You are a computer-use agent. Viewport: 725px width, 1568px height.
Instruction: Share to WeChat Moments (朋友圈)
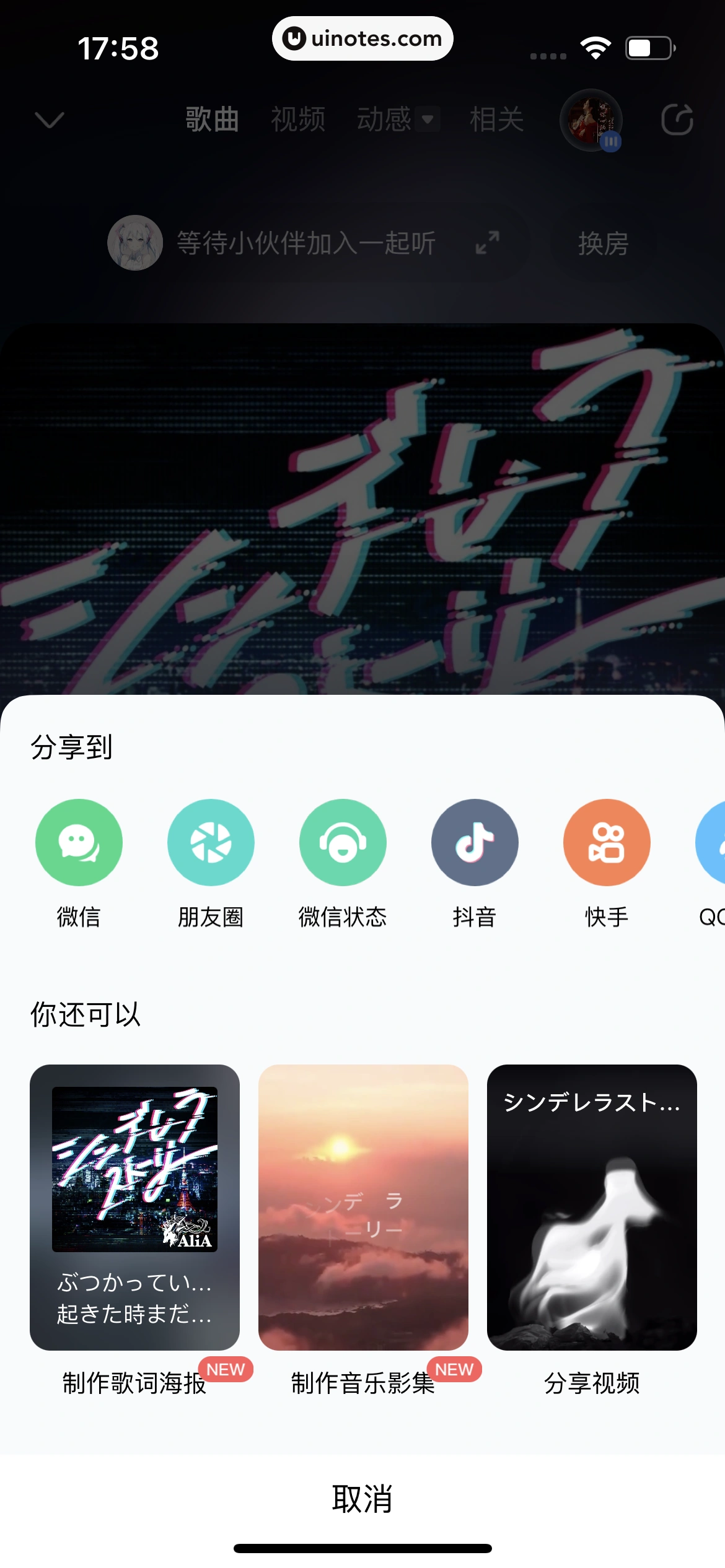click(x=211, y=843)
